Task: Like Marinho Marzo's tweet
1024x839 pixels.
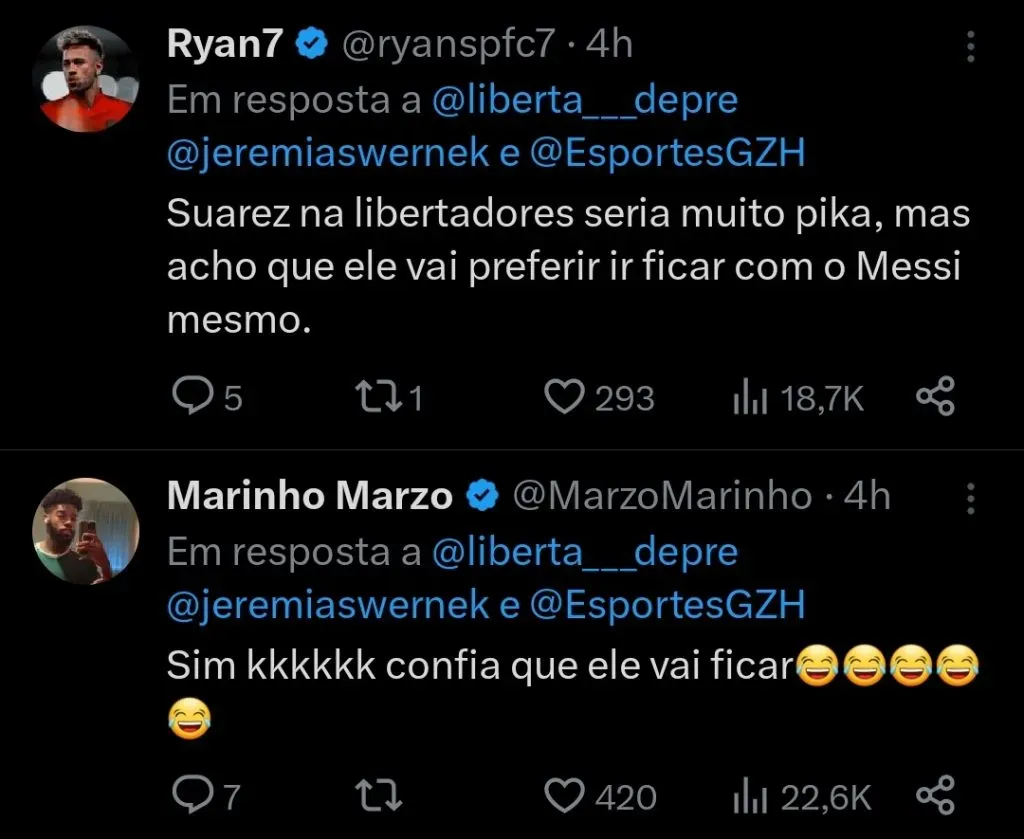Action: pyautogui.click(x=564, y=796)
